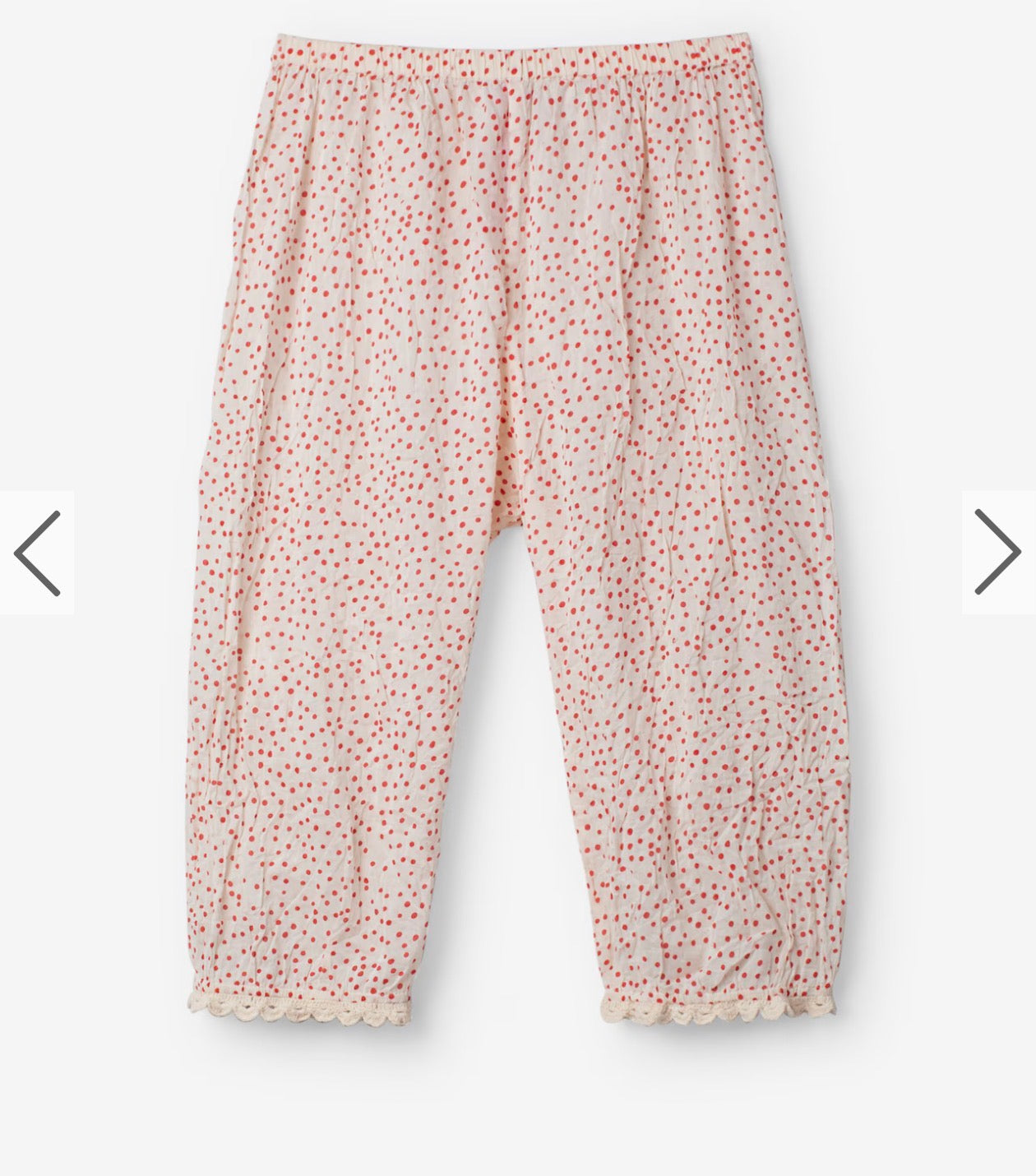Go to the previous product image
This screenshot has height=1176, width=1036.
click(37, 553)
